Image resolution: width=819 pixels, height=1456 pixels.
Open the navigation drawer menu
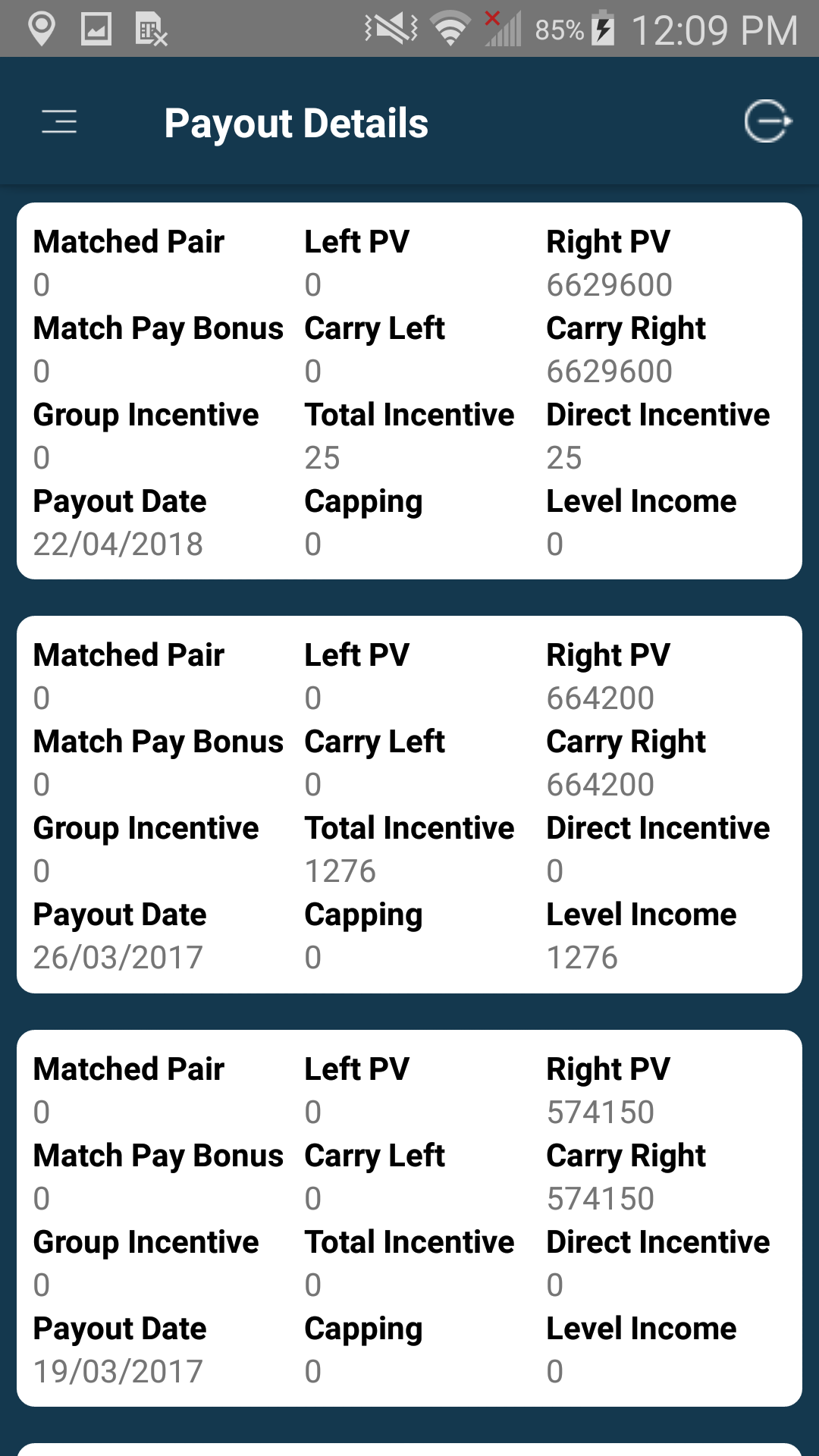tap(59, 121)
